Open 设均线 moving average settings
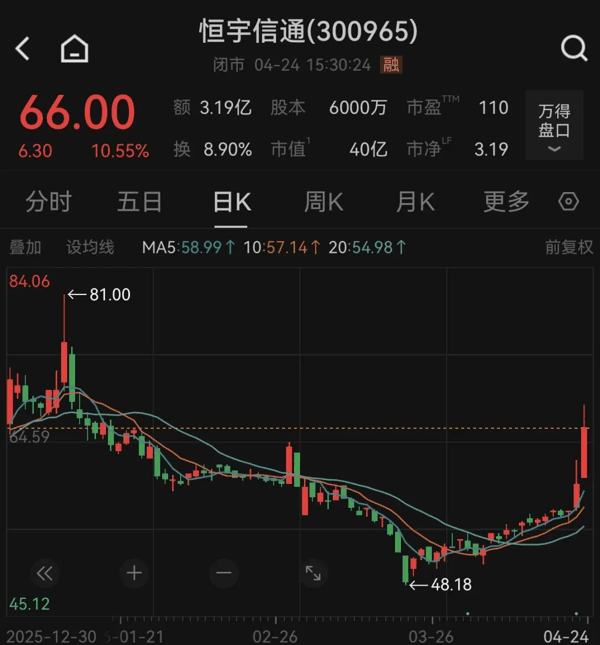Viewport: 600px width, 645px height. coord(90,247)
